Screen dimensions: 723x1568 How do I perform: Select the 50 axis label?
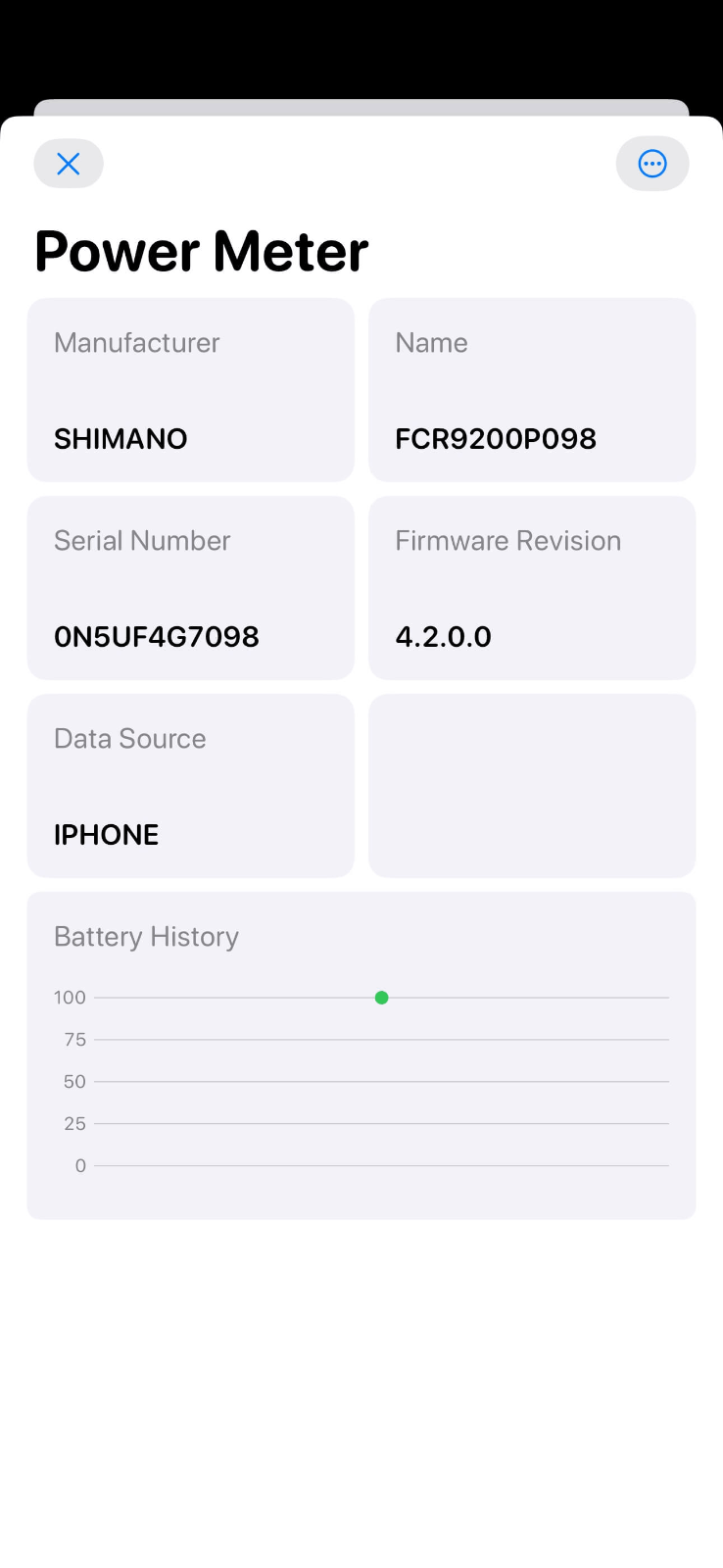(x=74, y=1081)
